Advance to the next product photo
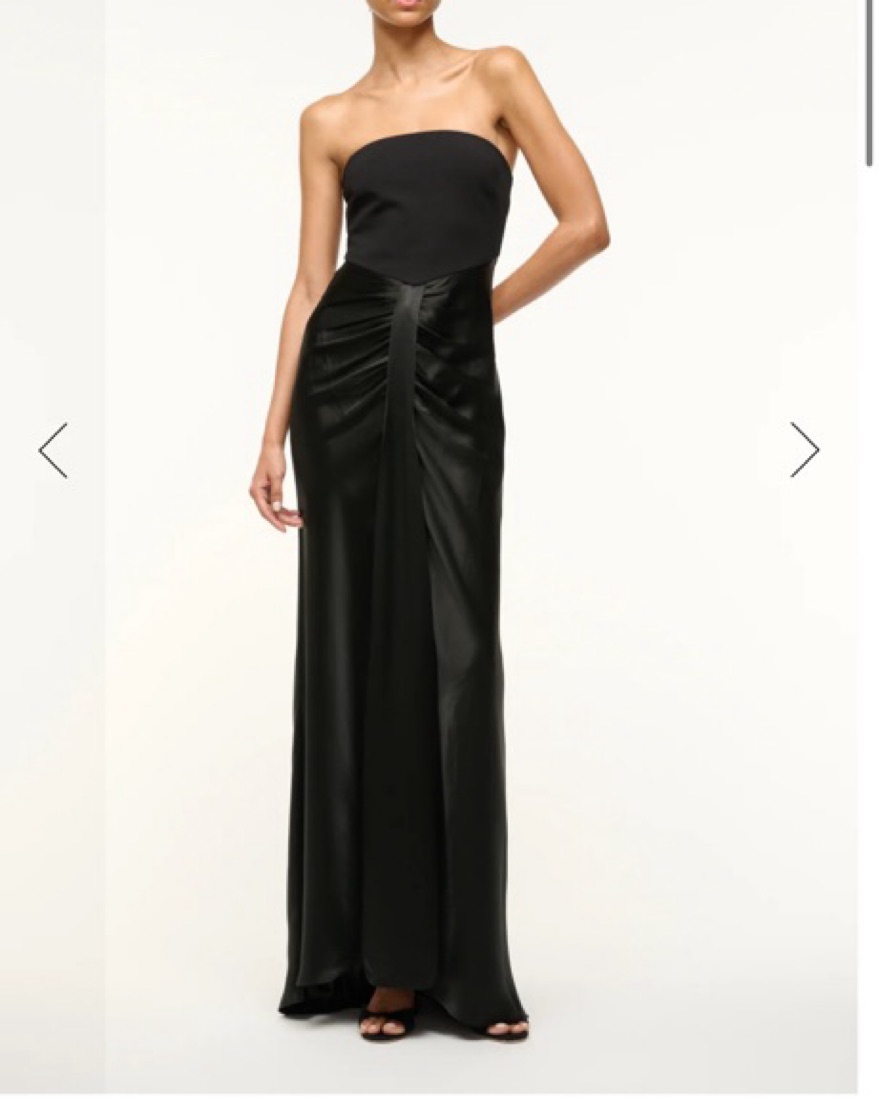Image resolution: width=880 pixels, height=1099 pixels. [804, 450]
